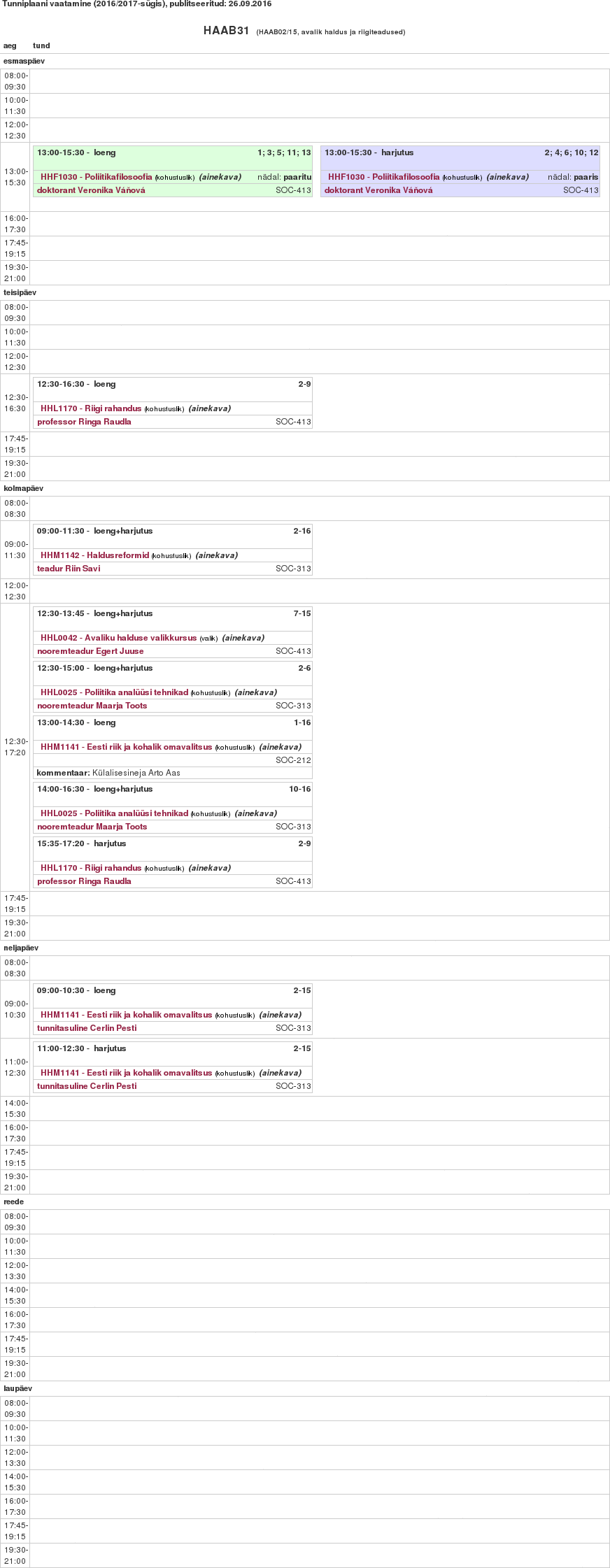Viewport: 610px width, 1568px height.
Task: Open the ainekava link for Haldusreformid
Action: [x=216, y=555]
